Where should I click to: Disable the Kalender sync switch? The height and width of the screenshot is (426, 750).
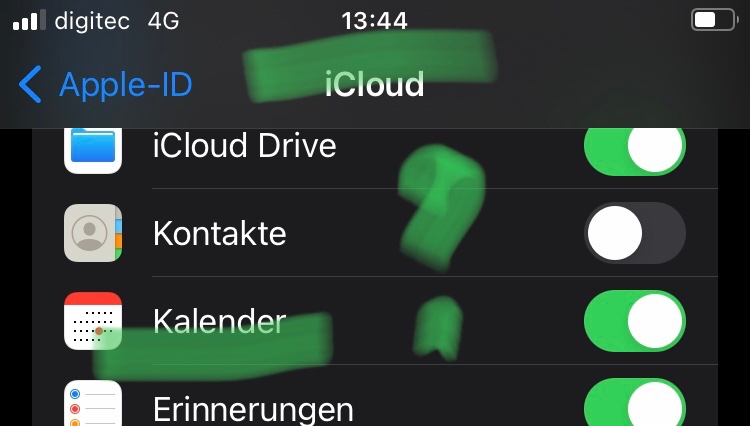[x=635, y=321]
